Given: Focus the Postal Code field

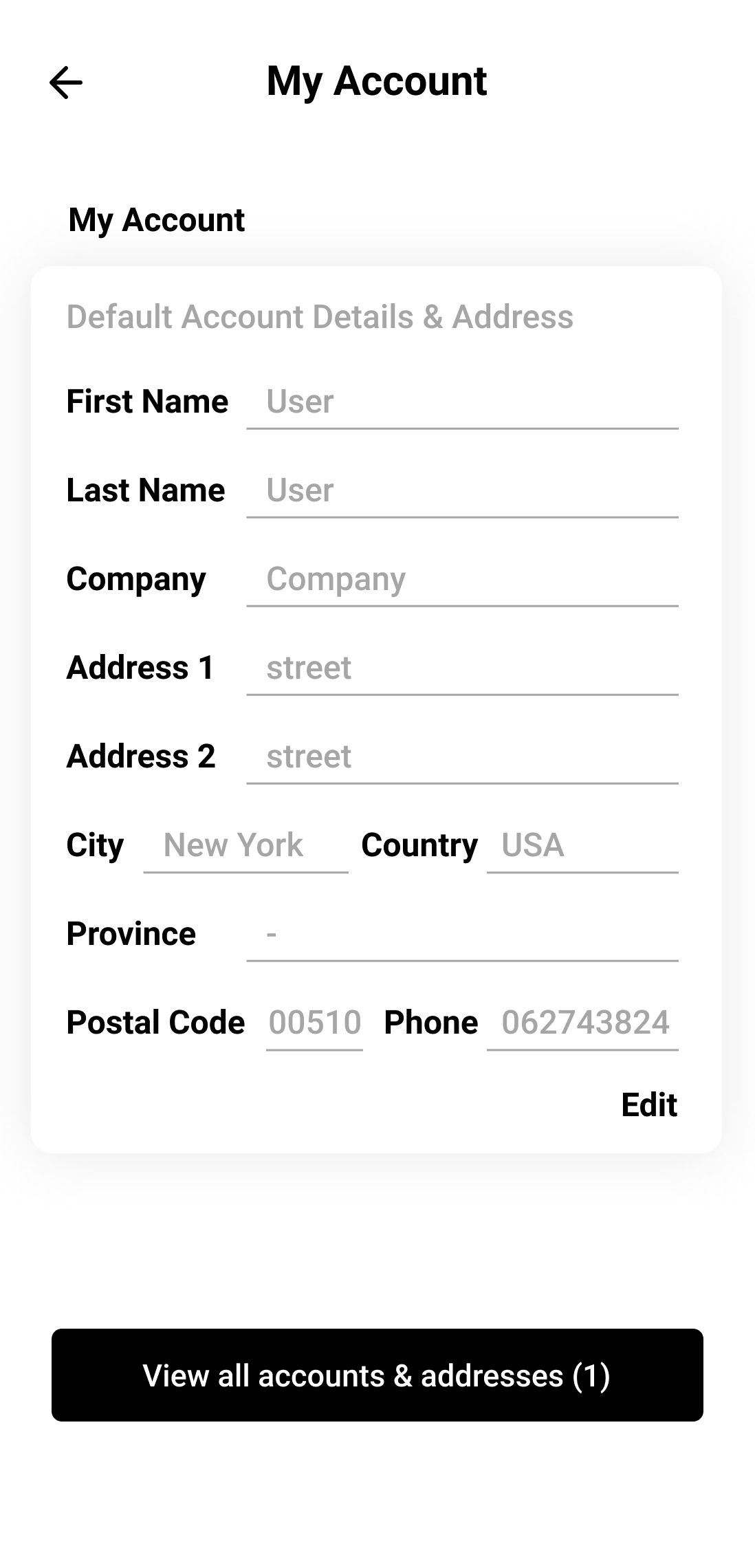Looking at the screenshot, I should coord(314,1023).
